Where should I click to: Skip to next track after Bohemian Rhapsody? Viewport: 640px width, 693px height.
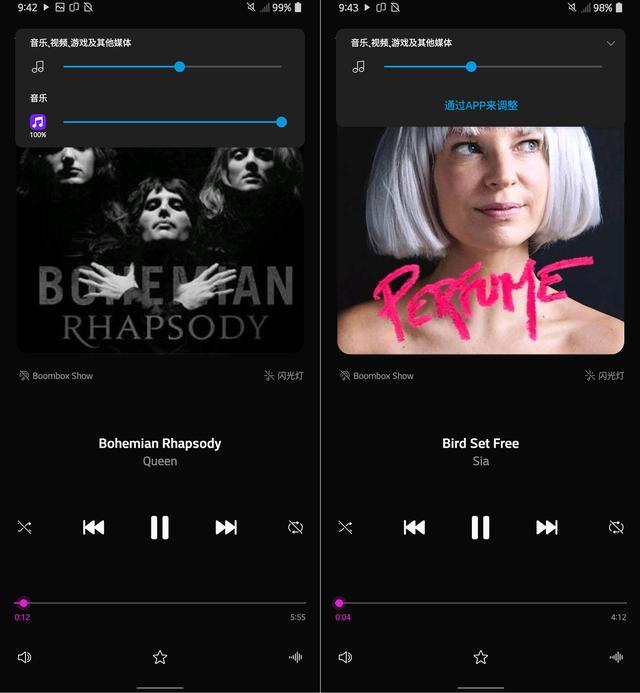(226, 527)
